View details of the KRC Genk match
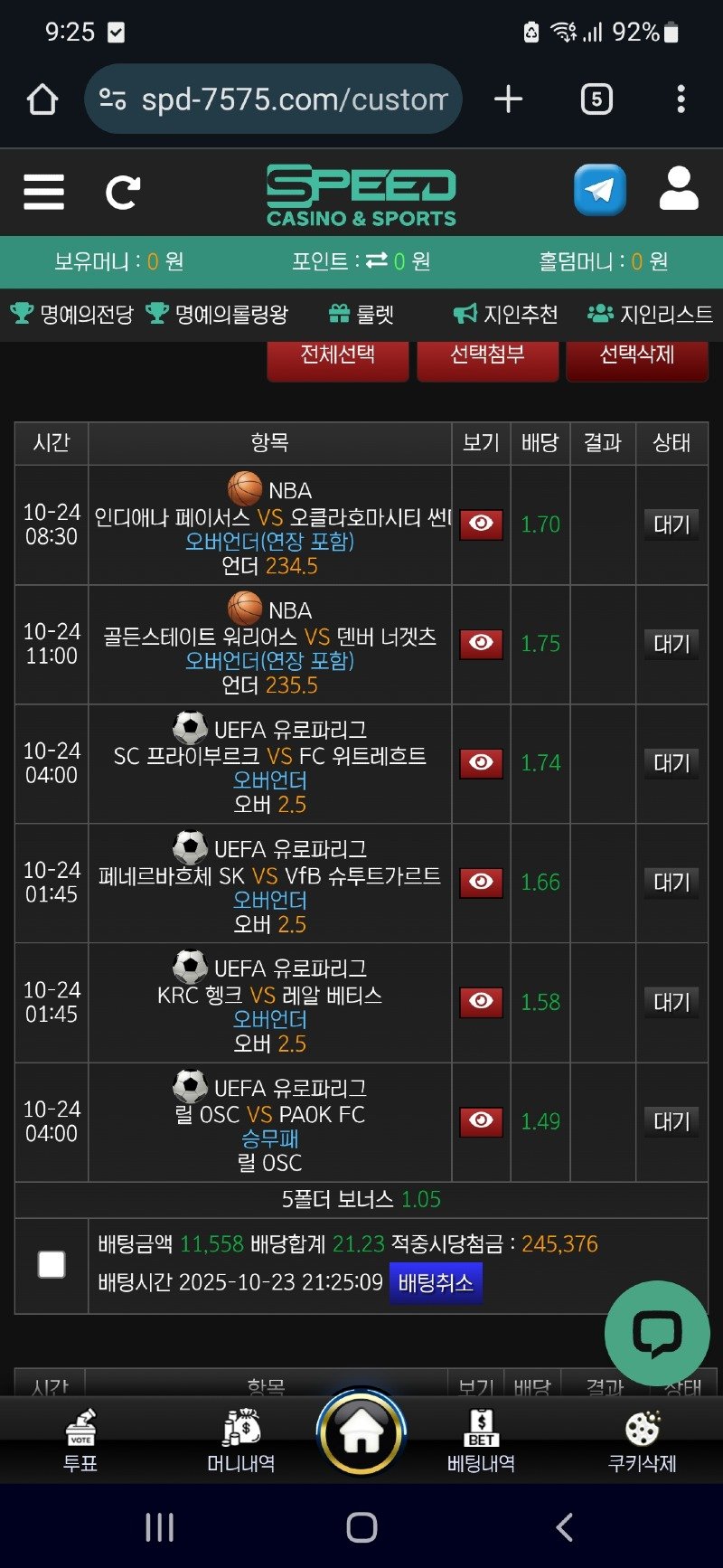 pyautogui.click(x=481, y=1001)
